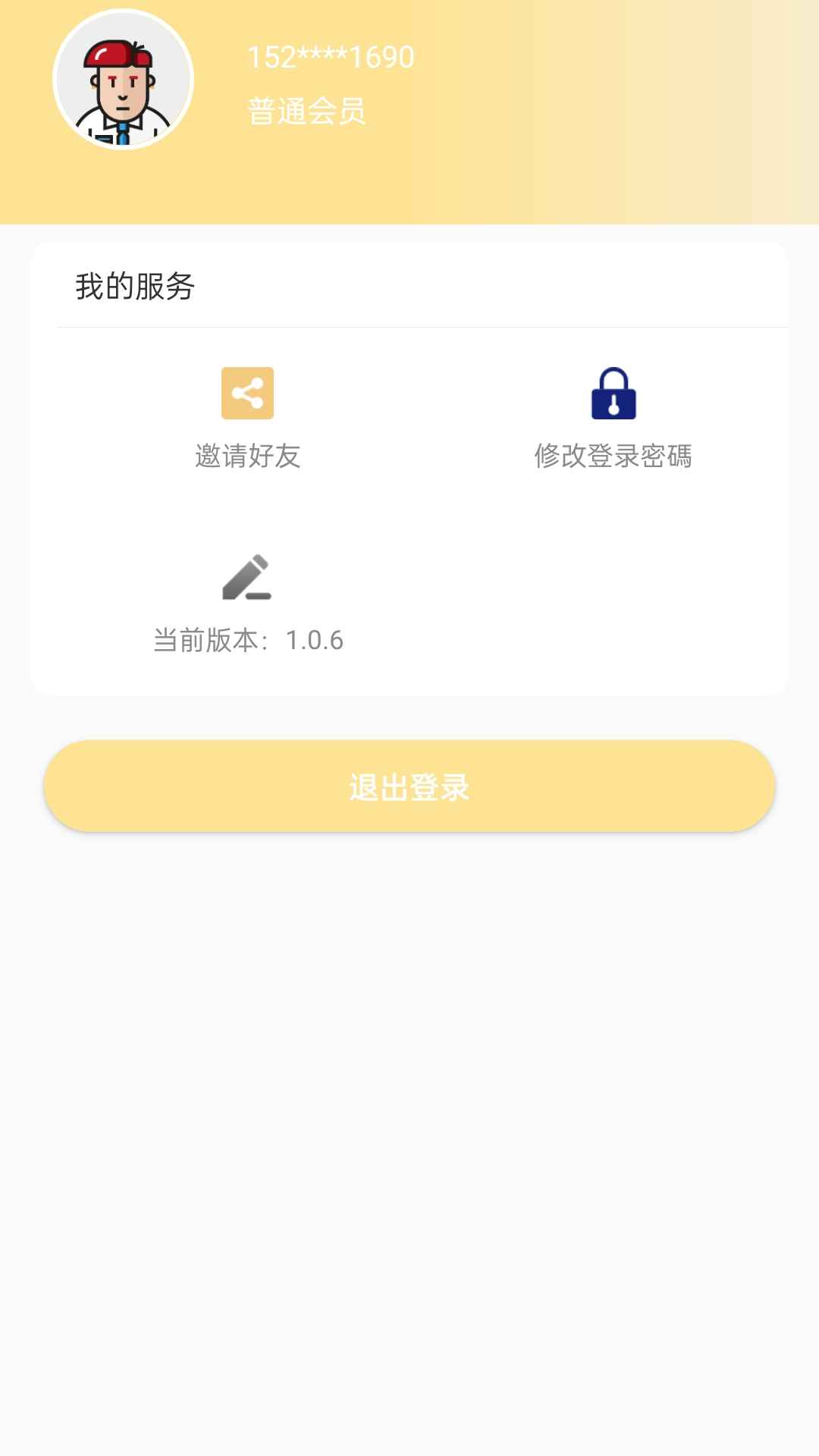Tap the 我的服务 white card panel

coord(409,466)
